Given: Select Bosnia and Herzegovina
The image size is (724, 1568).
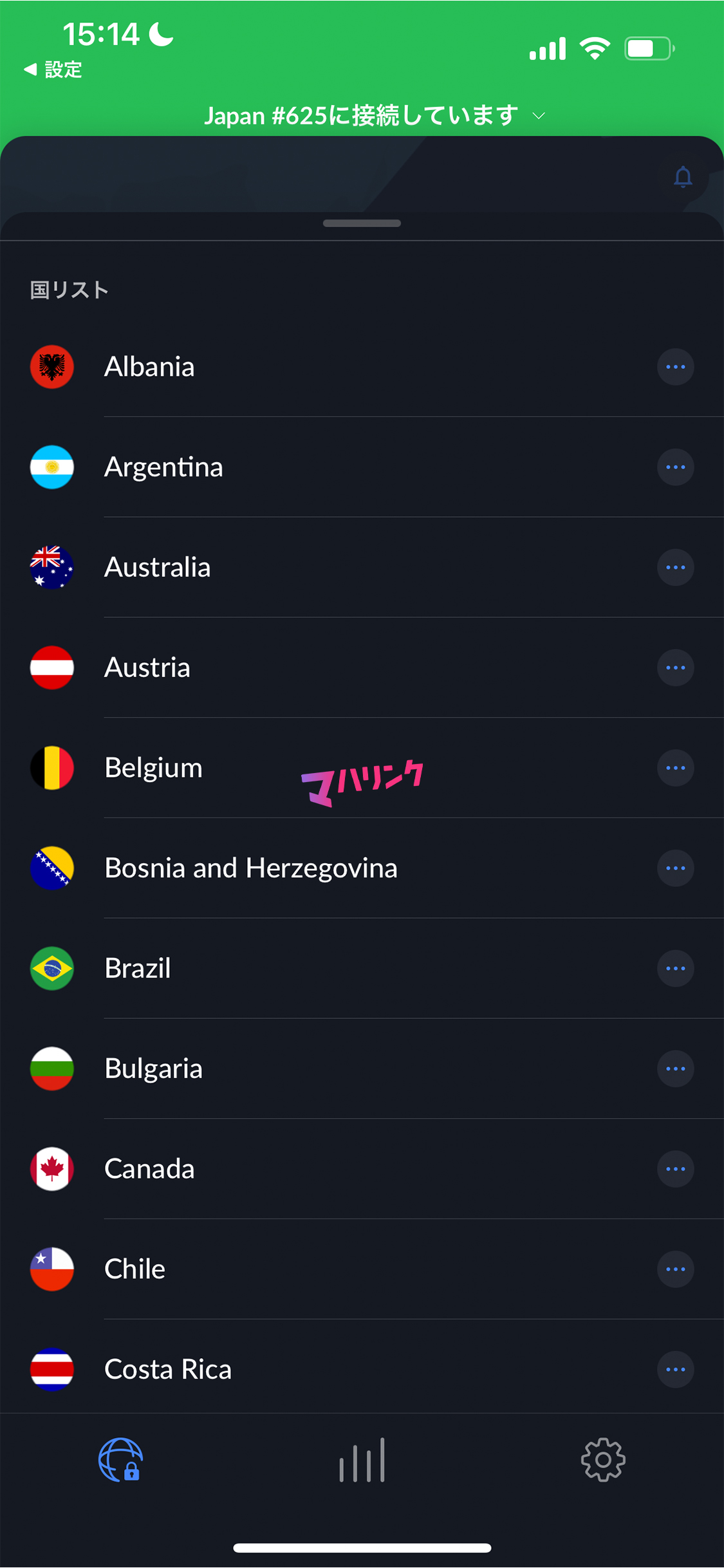Looking at the screenshot, I should pos(362,868).
